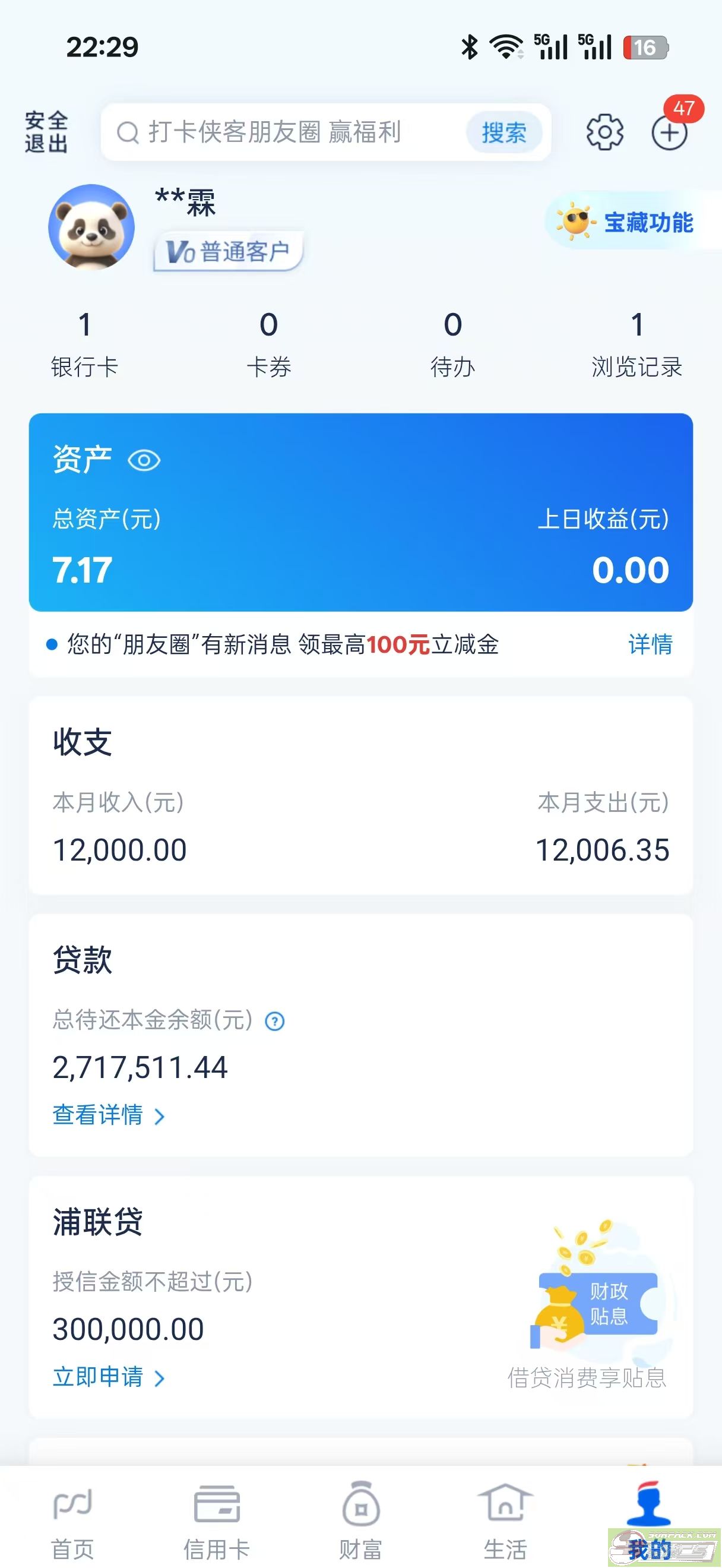Image resolution: width=722 pixels, height=1568 pixels.
Task: Tap 查看详情 under 贷款
Action: [108, 1115]
